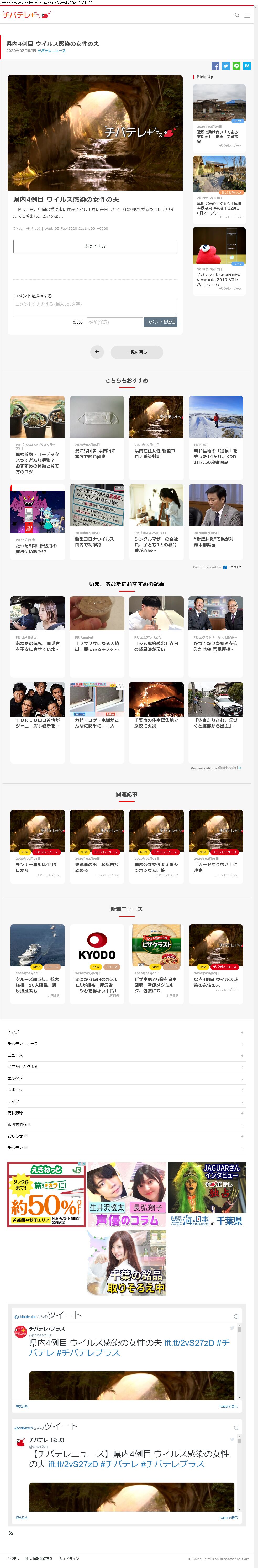The image size is (258, 1568).
Task: Share the article on Facebook
Action: 215,66
